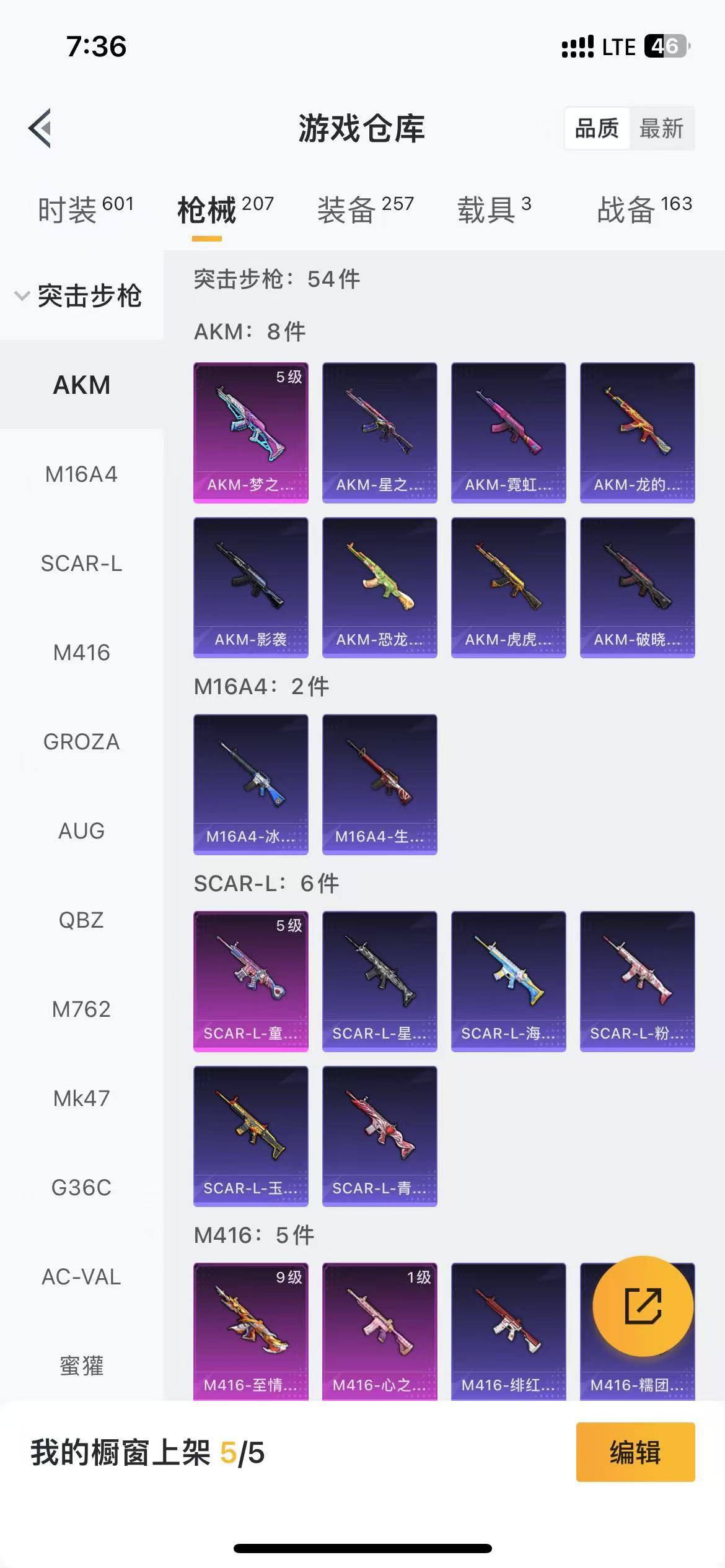Switch to the 装备 tab
The height and width of the screenshot is (1568, 725).
(x=365, y=209)
